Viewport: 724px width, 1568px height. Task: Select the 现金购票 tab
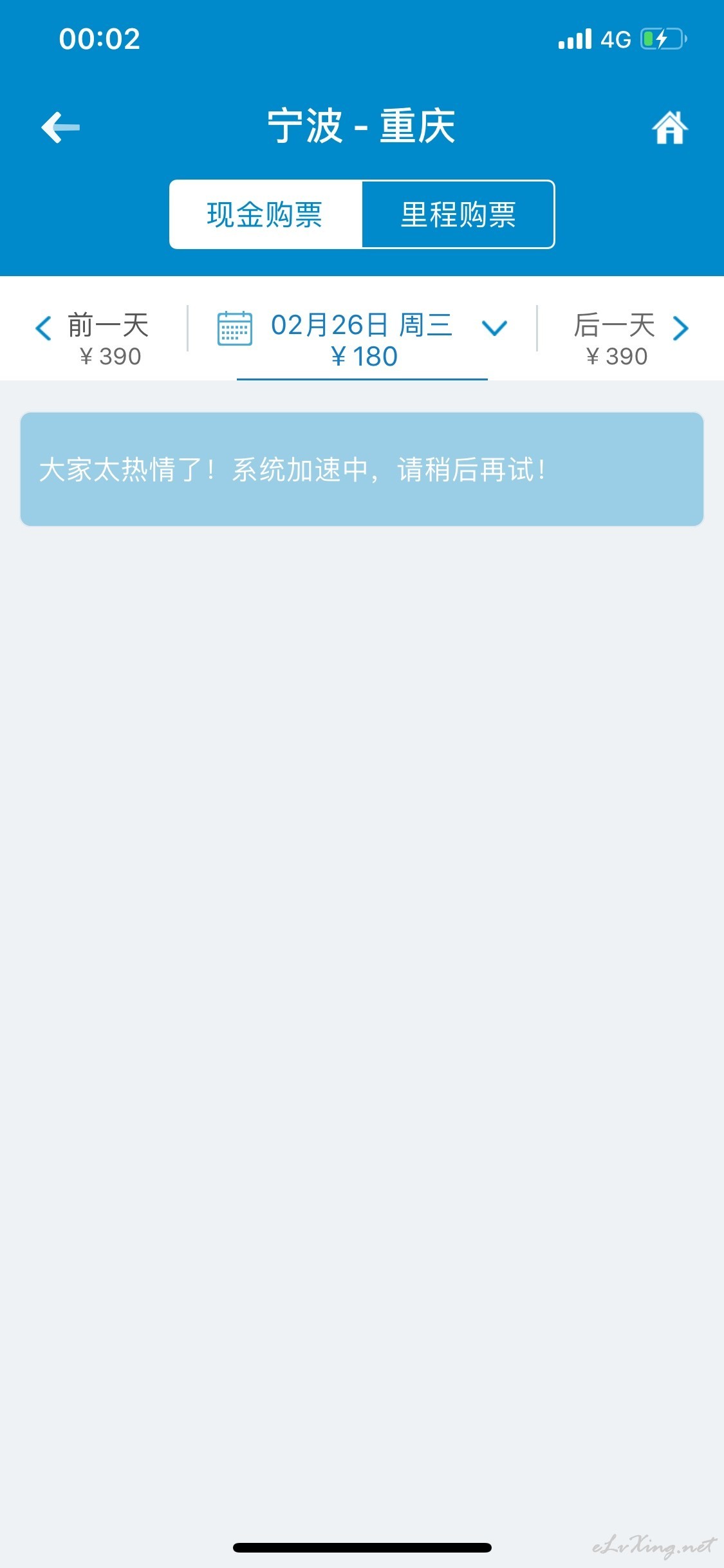[x=266, y=214]
